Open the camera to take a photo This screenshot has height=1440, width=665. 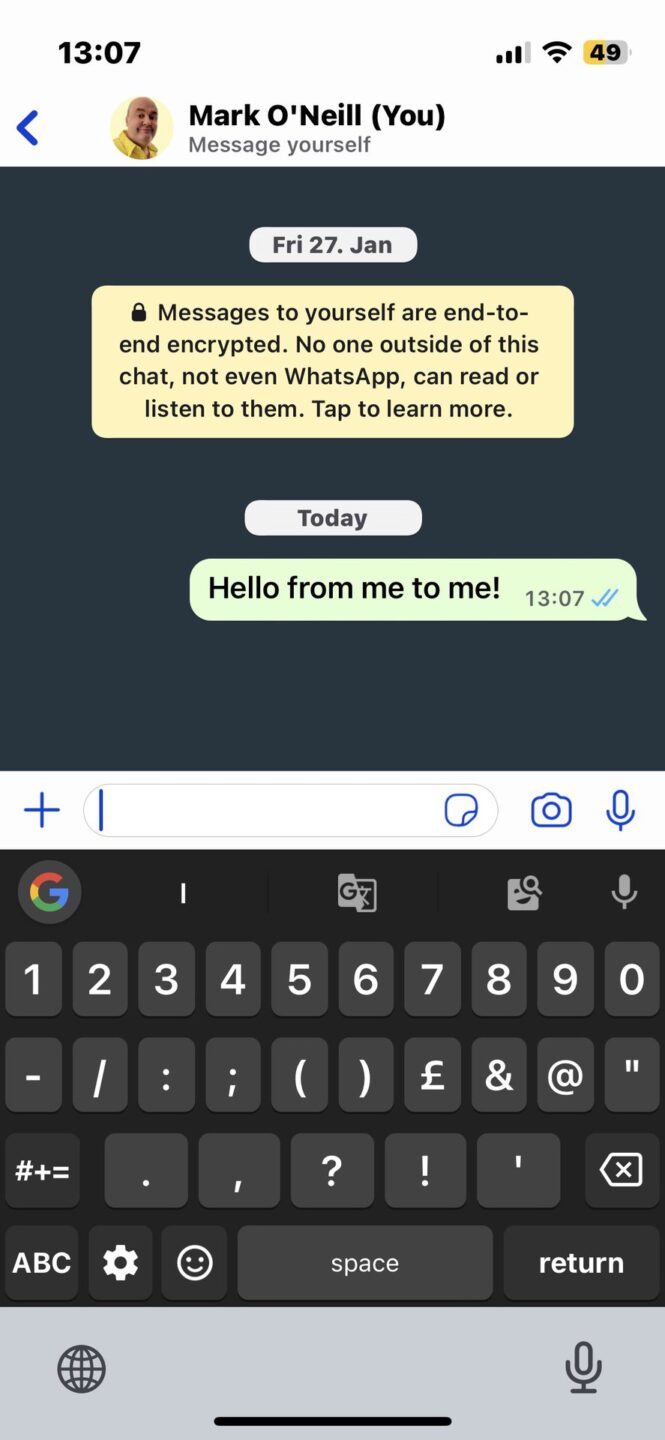coord(551,811)
